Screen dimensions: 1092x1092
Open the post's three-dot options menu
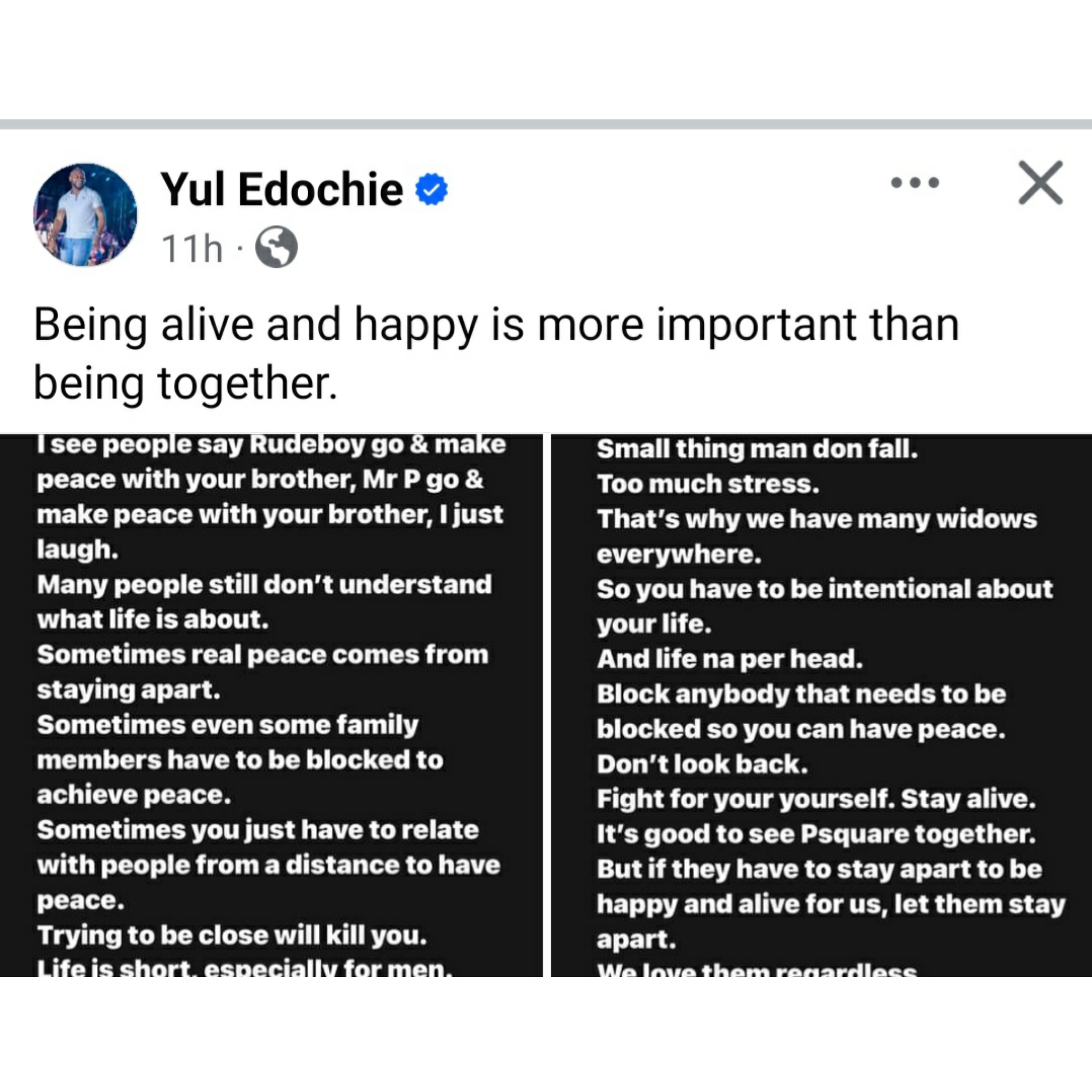pyautogui.click(x=914, y=182)
